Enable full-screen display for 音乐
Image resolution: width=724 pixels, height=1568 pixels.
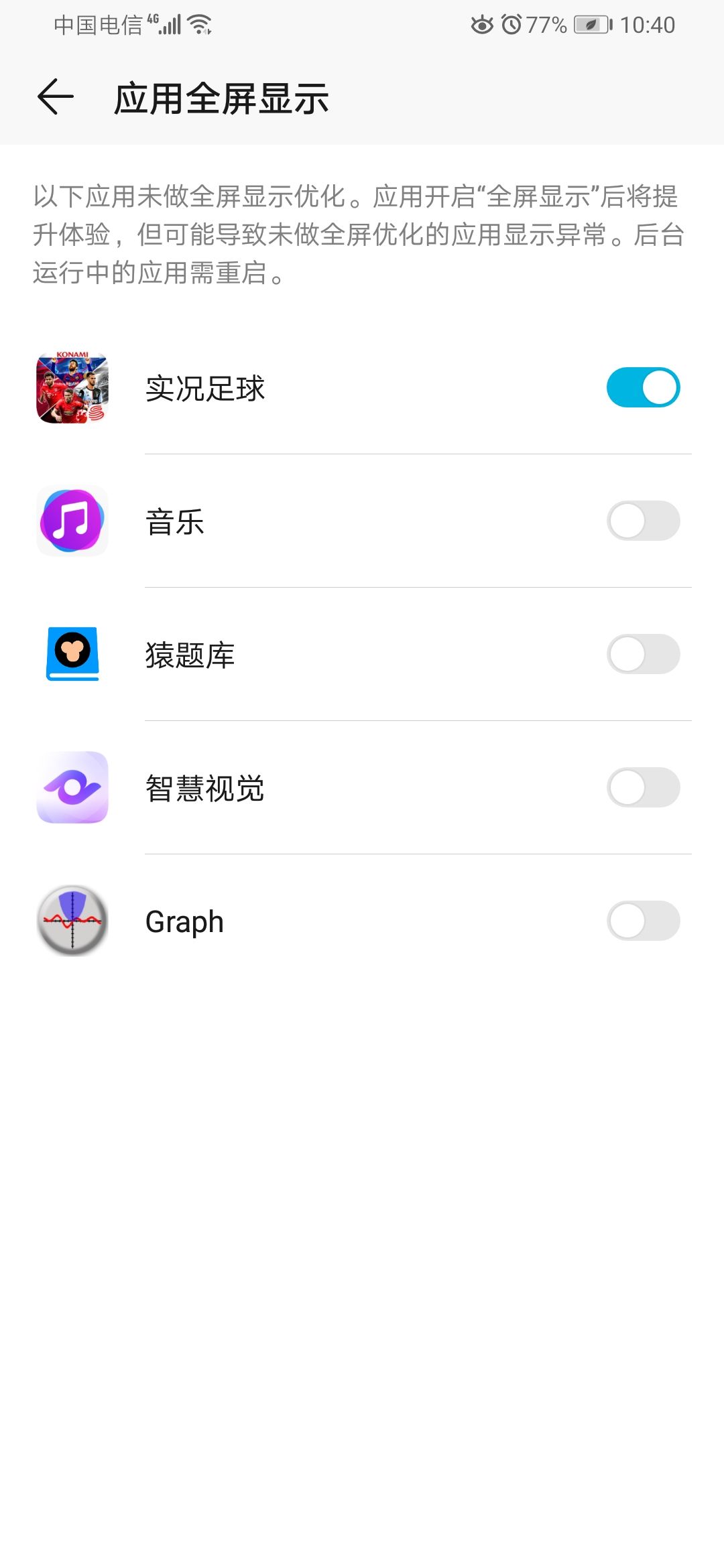pyautogui.click(x=643, y=521)
